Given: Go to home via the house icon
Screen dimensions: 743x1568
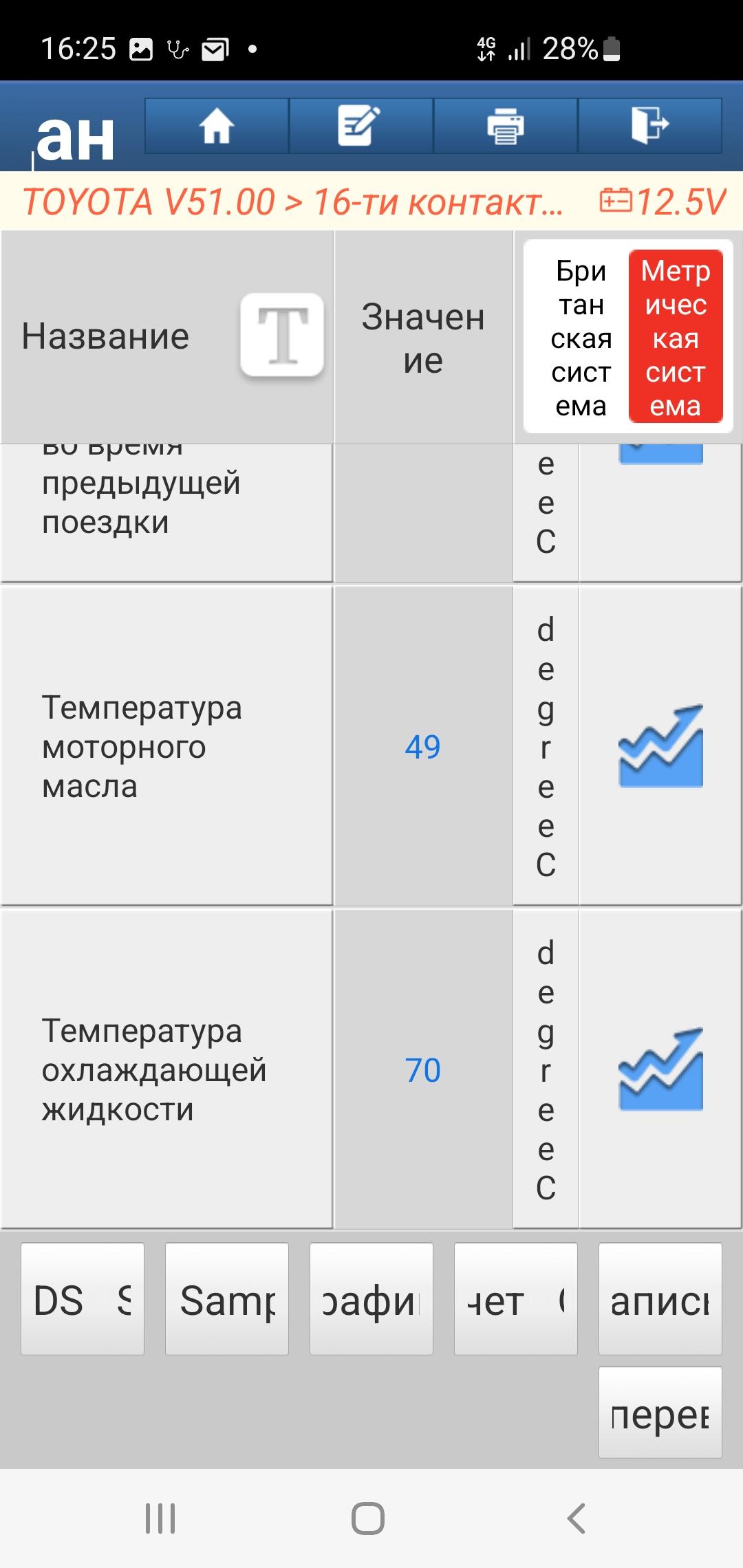Looking at the screenshot, I should point(217,126).
